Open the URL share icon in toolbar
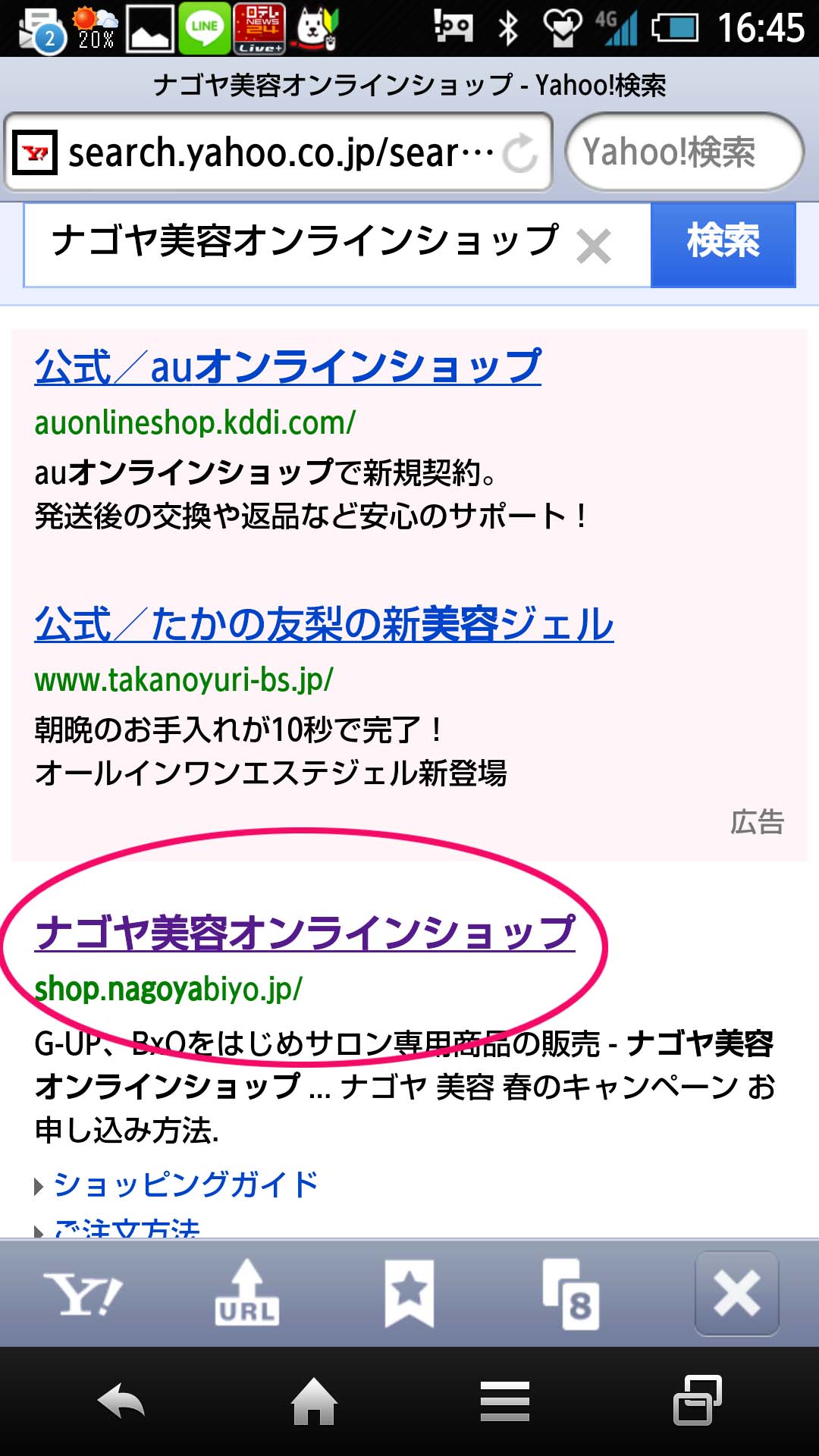 tap(246, 1294)
